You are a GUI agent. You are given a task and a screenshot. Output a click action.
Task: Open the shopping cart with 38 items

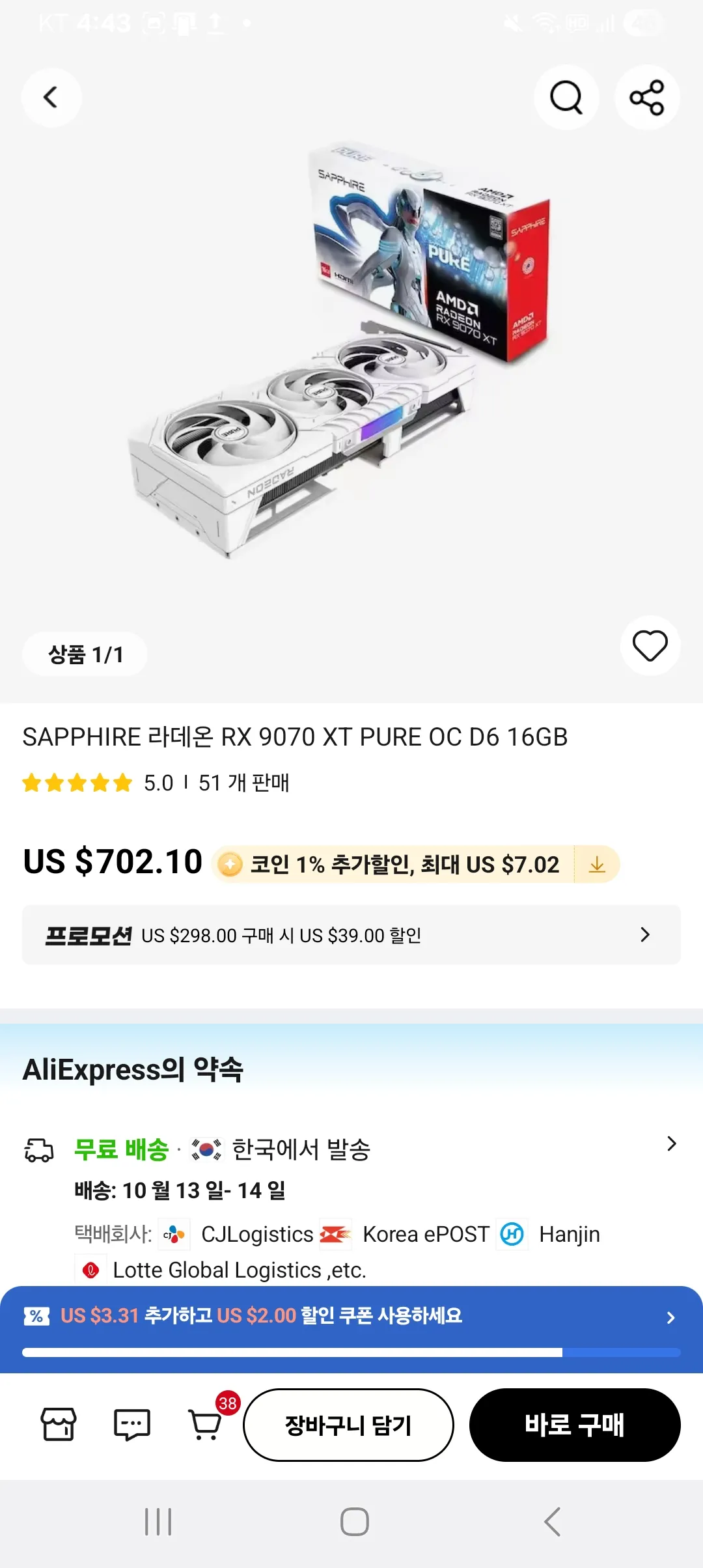[x=205, y=1423]
